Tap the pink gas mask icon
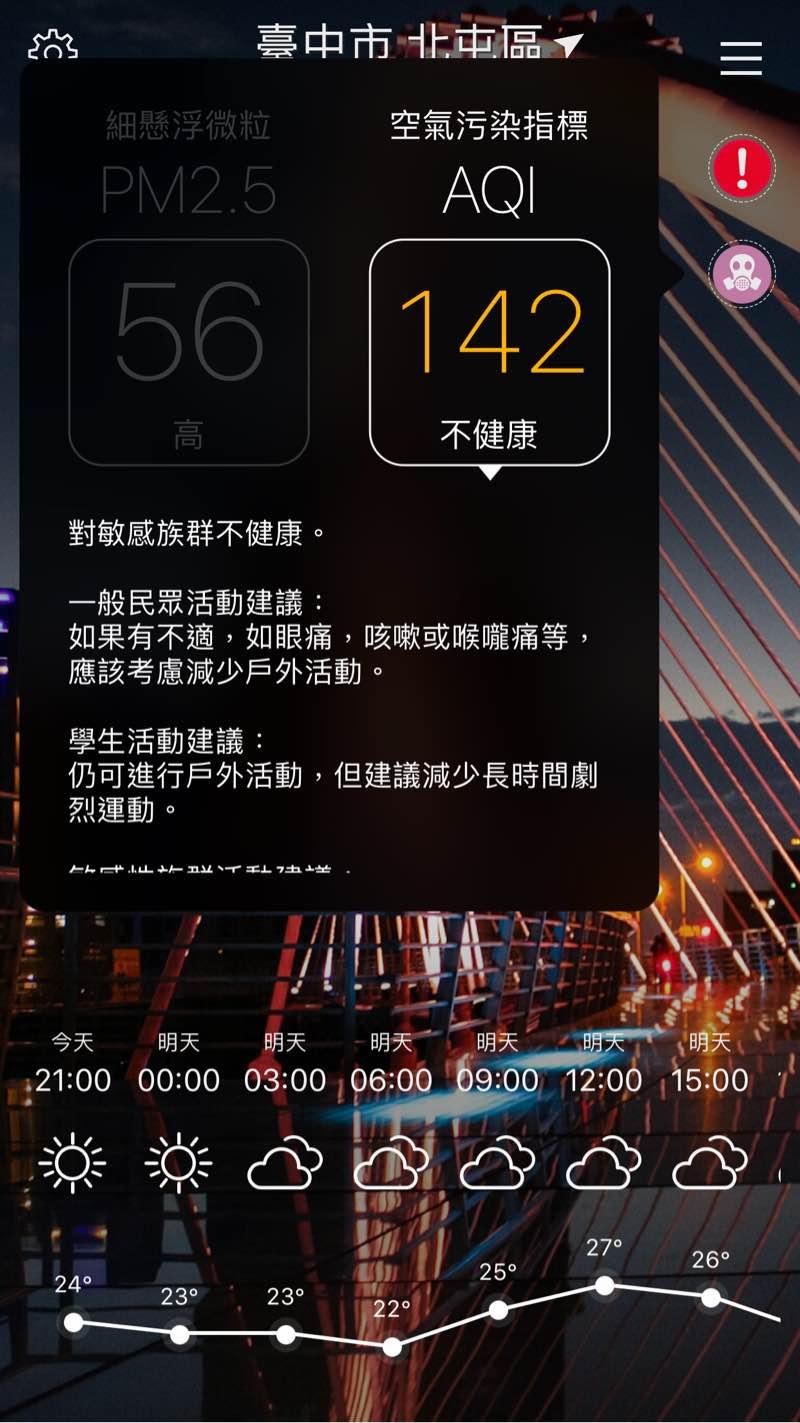800x1423 pixels. point(742,274)
